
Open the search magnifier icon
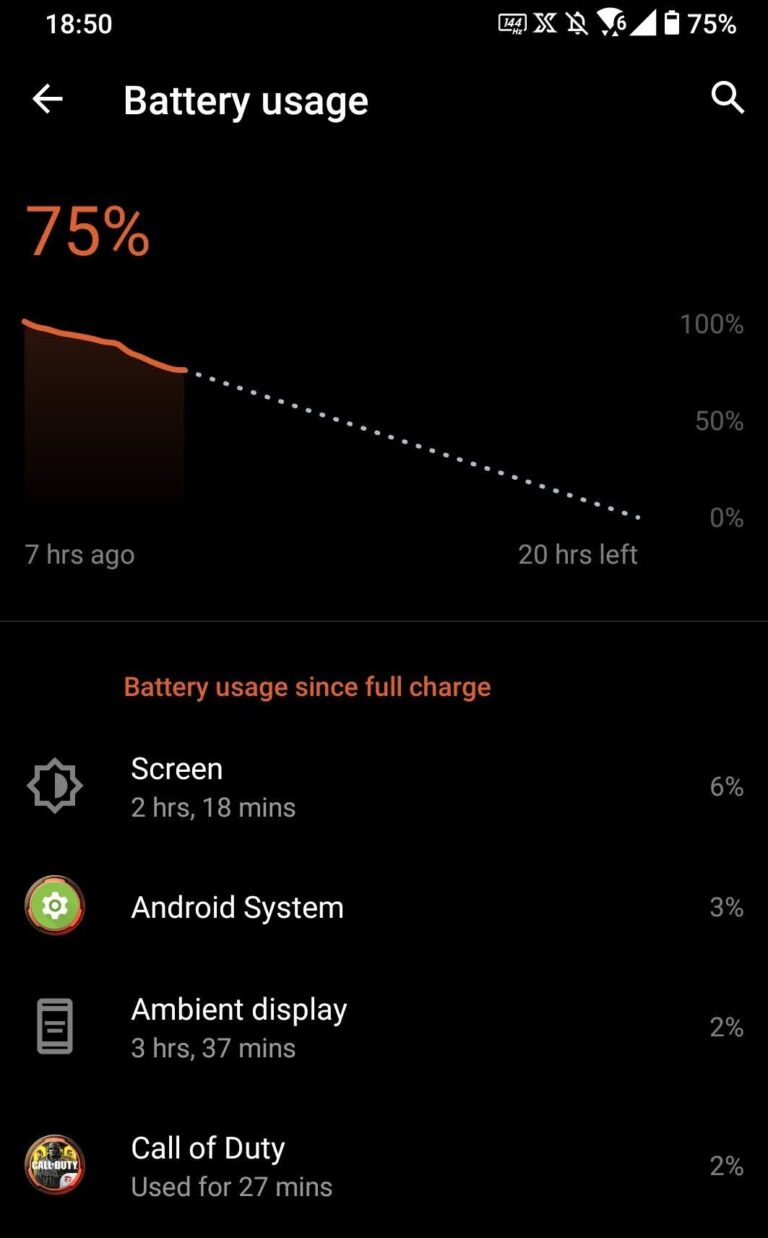pyautogui.click(x=727, y=98)
